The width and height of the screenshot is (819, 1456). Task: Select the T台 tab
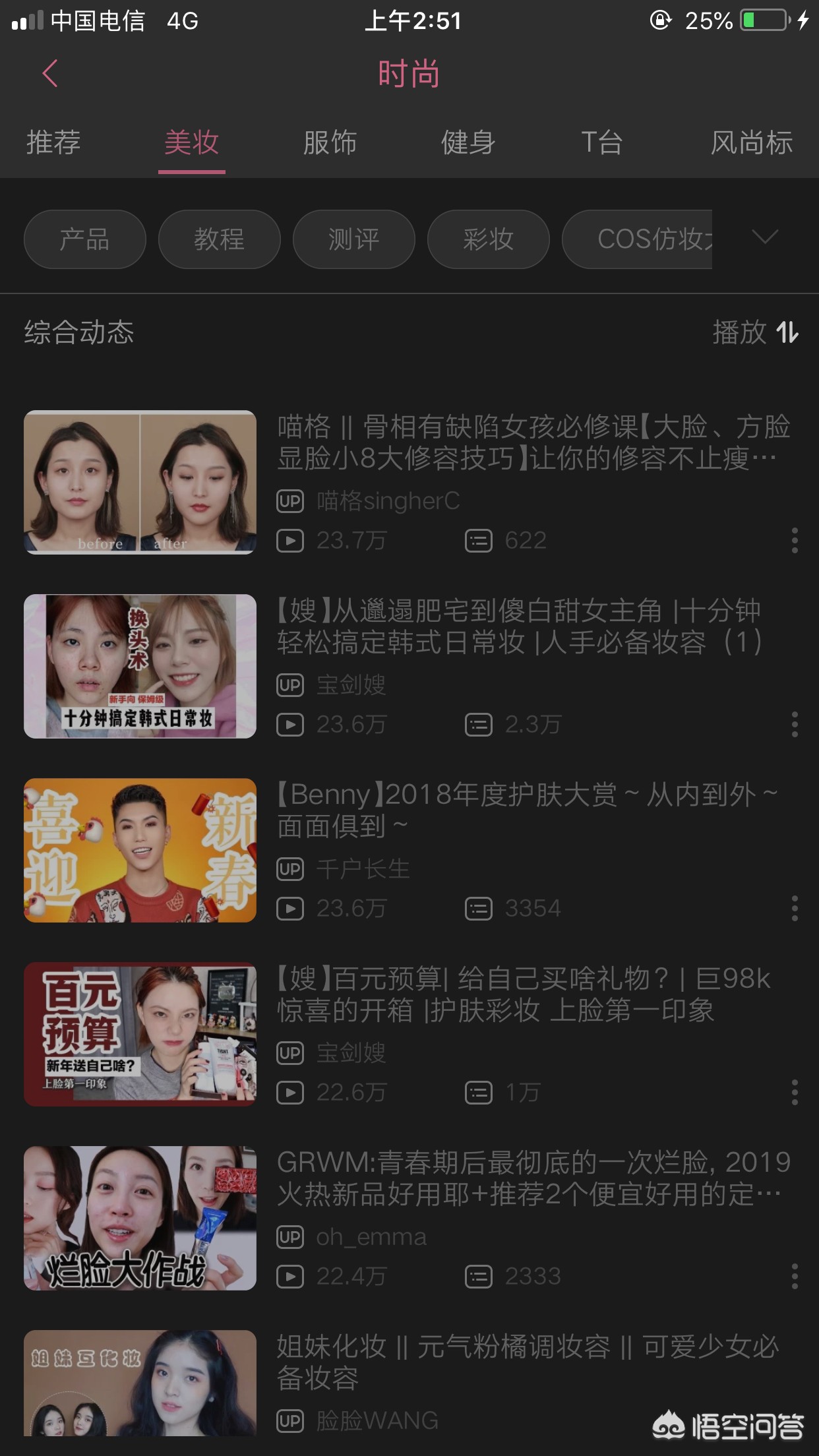601,142
